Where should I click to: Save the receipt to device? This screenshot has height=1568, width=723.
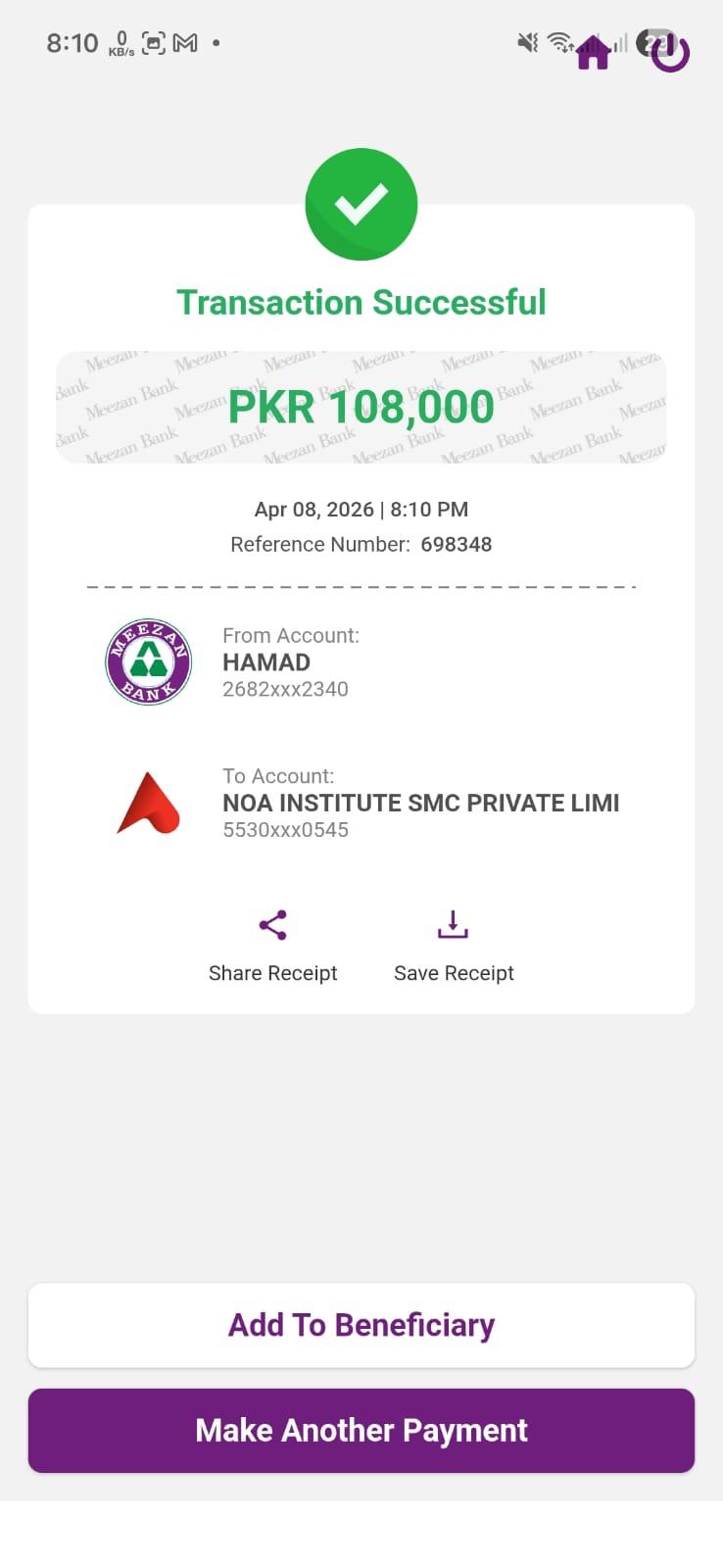(454, 945)
